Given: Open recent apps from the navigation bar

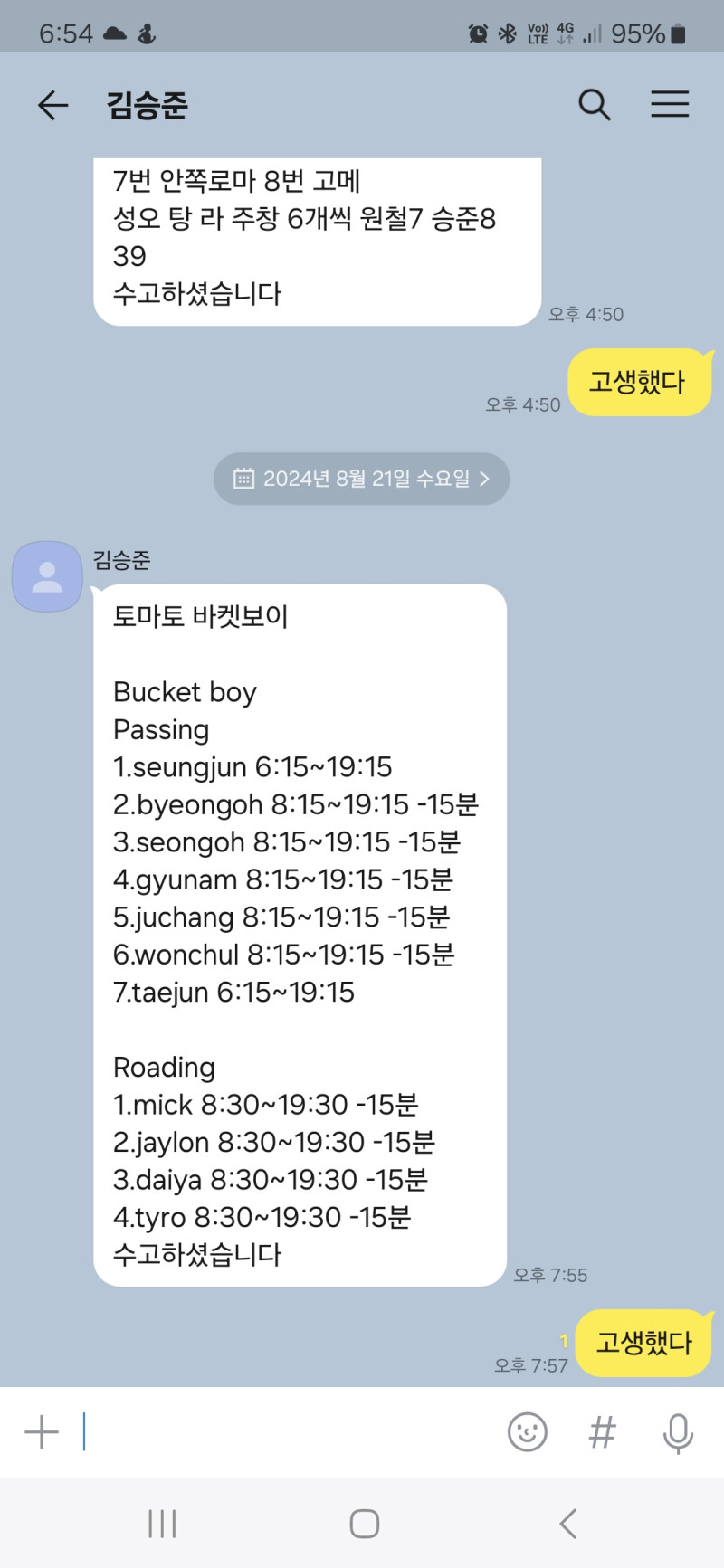Looking at the screenshot, I should click(x=162, y=1524).
